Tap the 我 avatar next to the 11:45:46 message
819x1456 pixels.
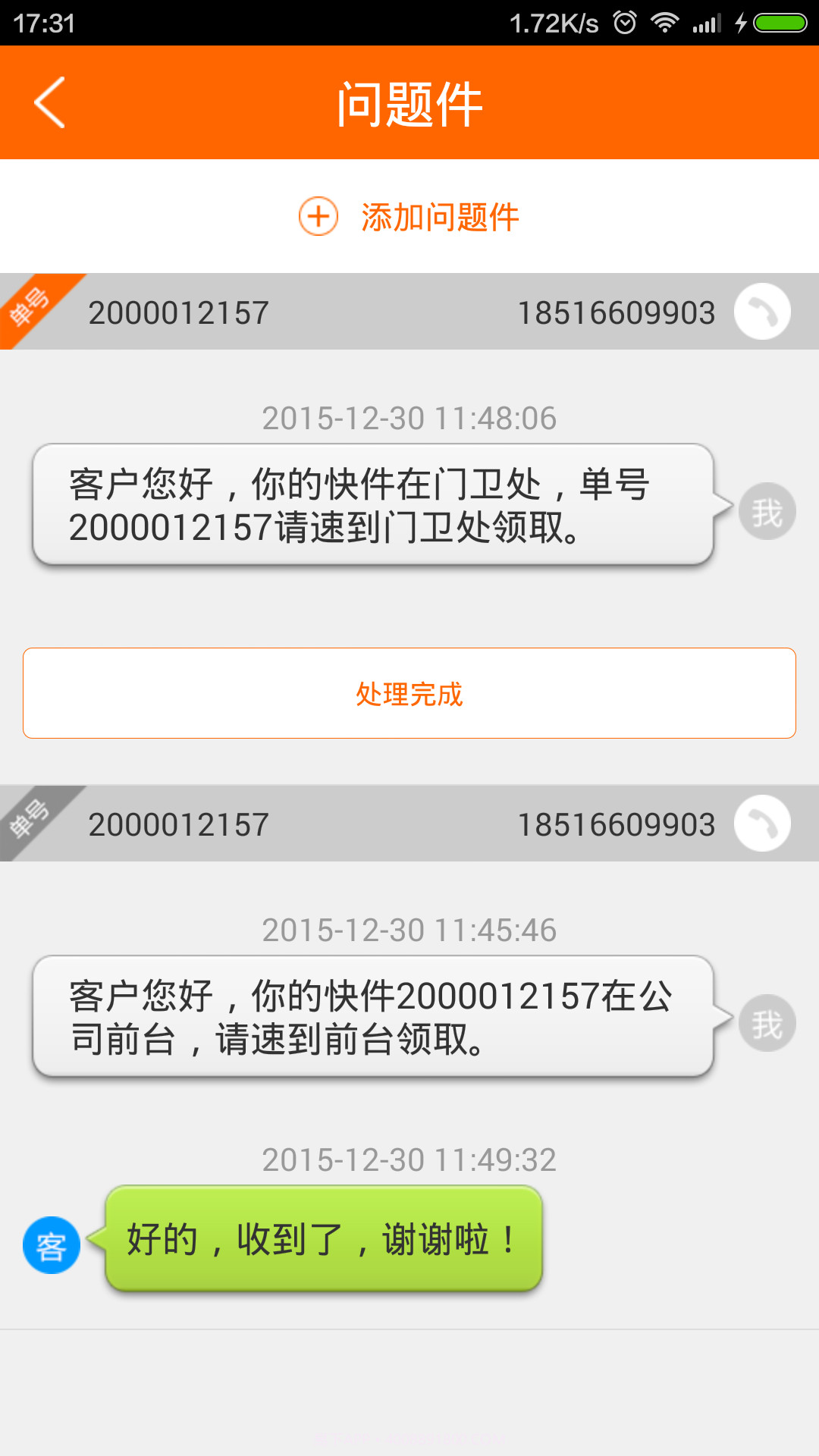(767, 1024)
